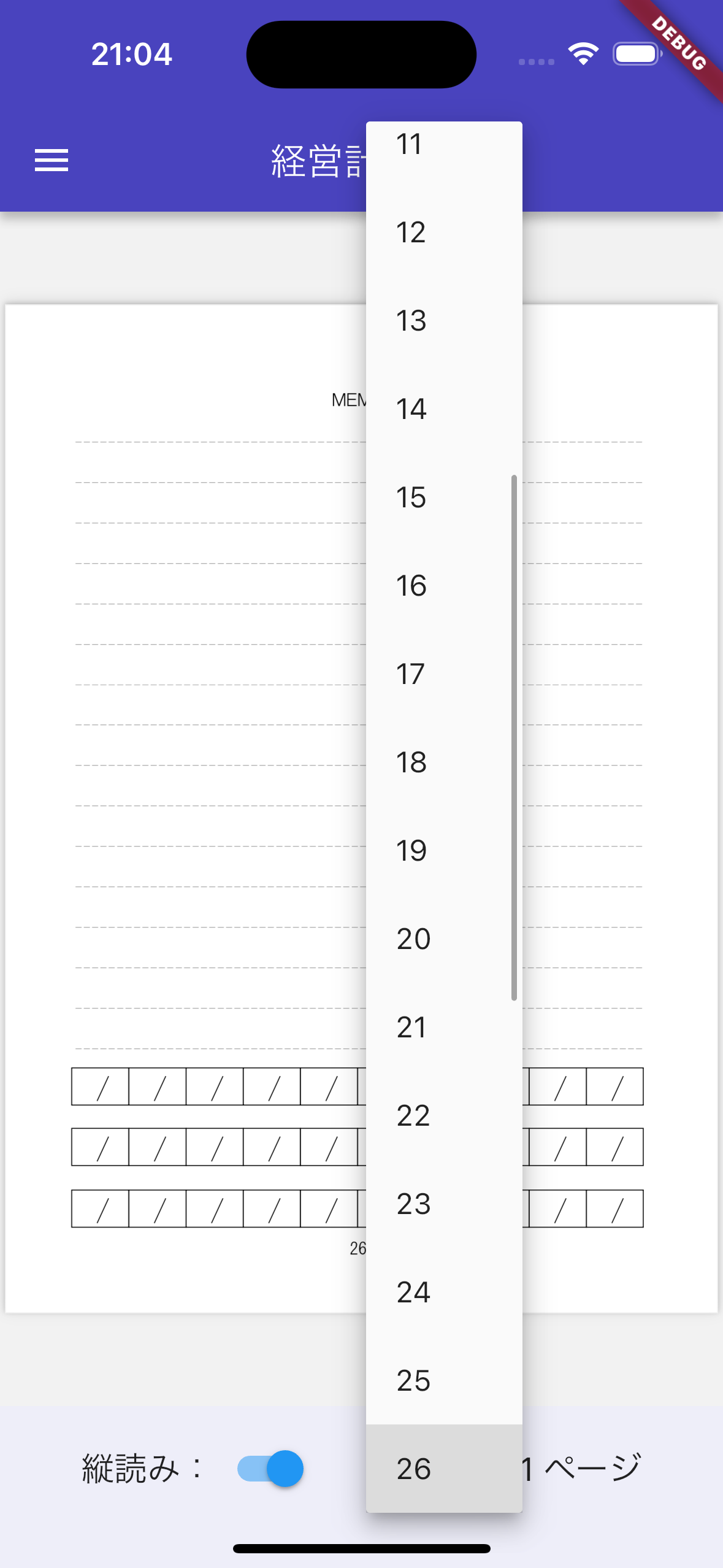Pick page 13 in the dropdown
Screen dimensions: 723x1568
coord(443,321)
